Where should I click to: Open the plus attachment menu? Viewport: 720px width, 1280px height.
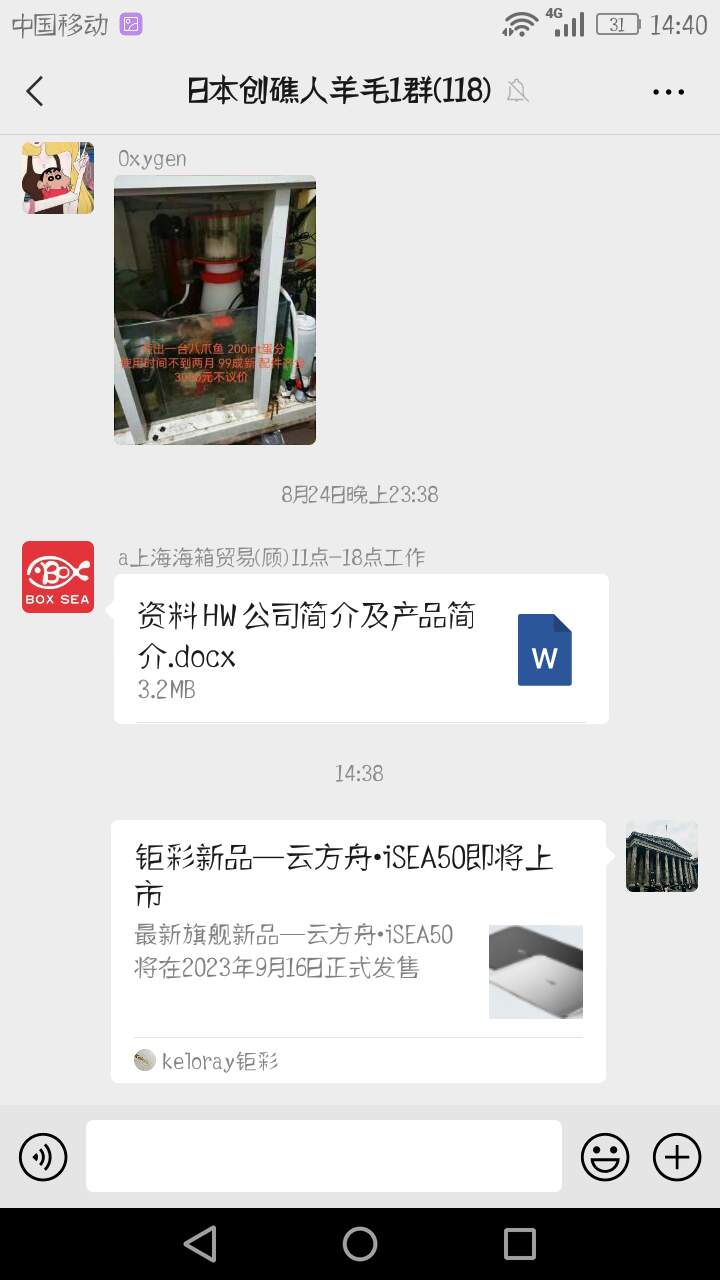(677, 1157)
